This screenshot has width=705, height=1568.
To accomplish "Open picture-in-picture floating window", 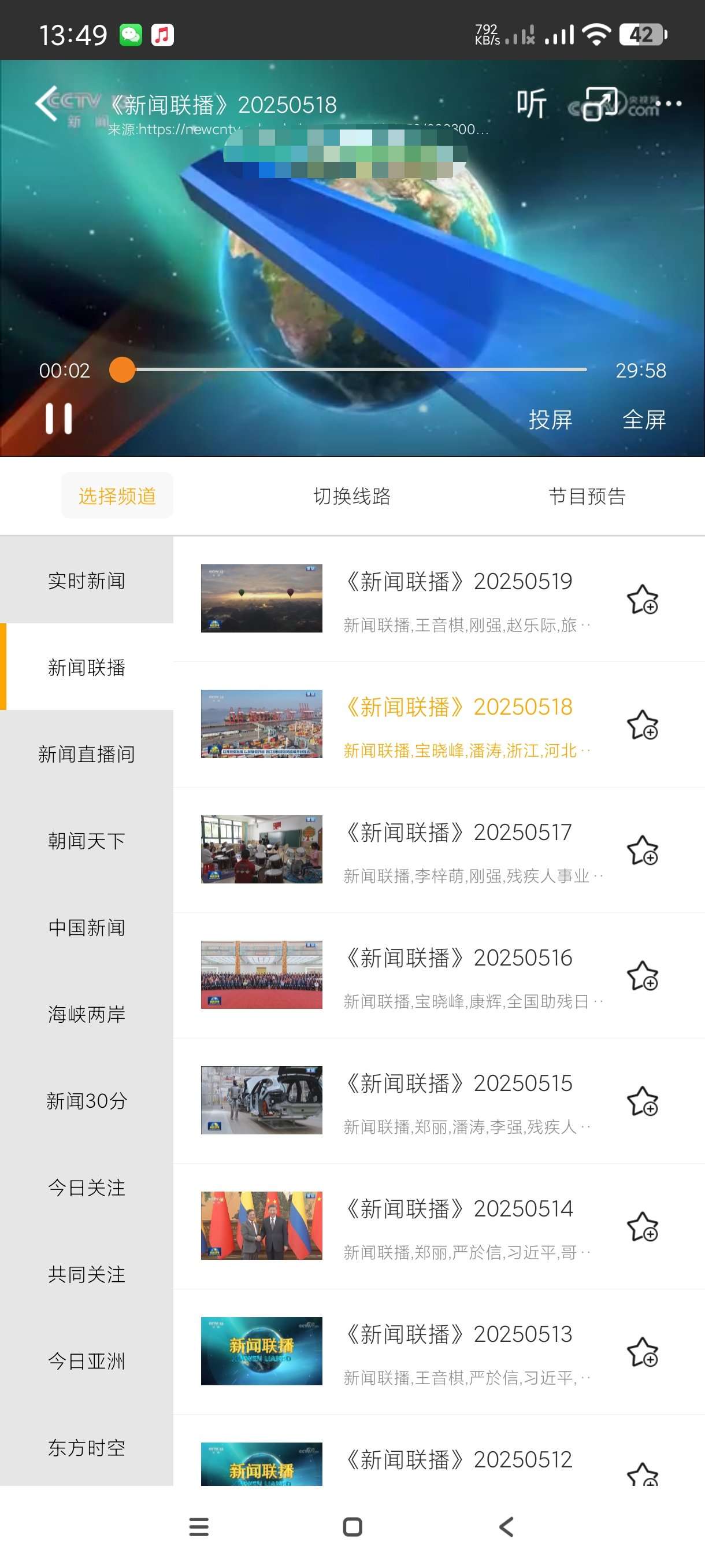I will 600,103.
